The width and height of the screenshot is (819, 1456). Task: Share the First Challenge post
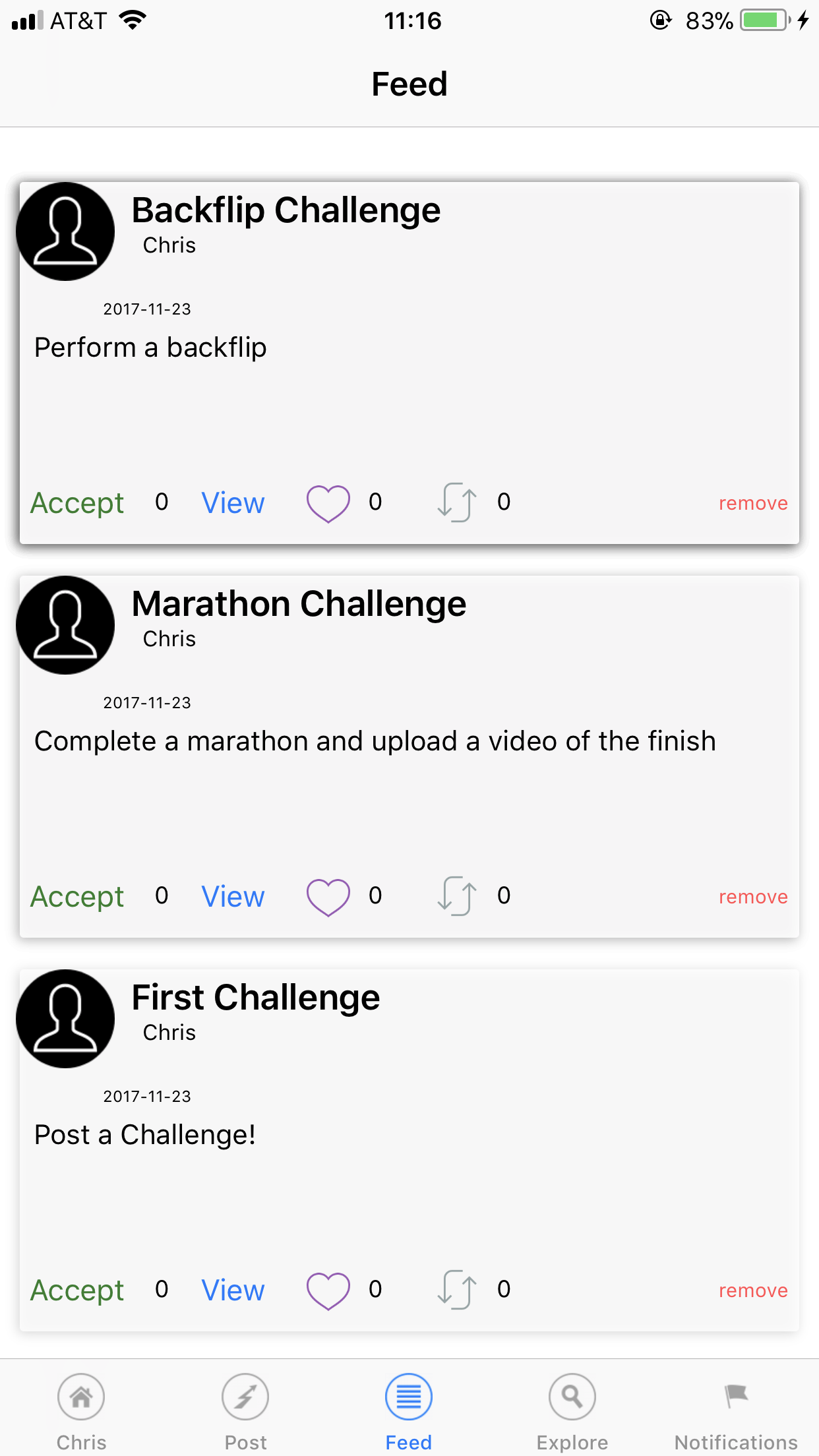(456, 1290)
